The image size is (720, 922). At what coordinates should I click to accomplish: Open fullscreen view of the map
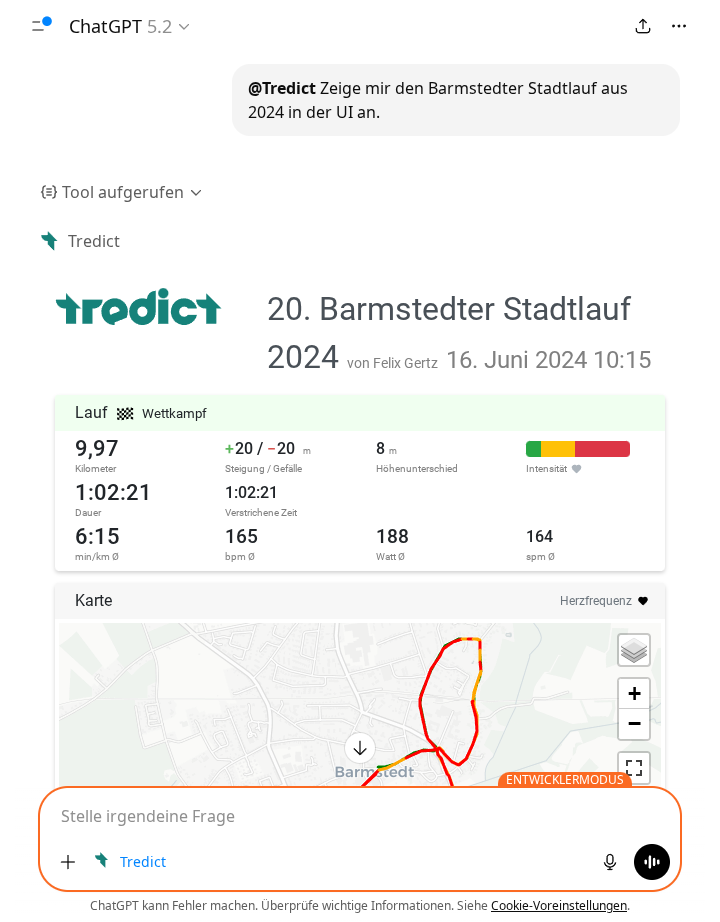(x=634, y=767)
